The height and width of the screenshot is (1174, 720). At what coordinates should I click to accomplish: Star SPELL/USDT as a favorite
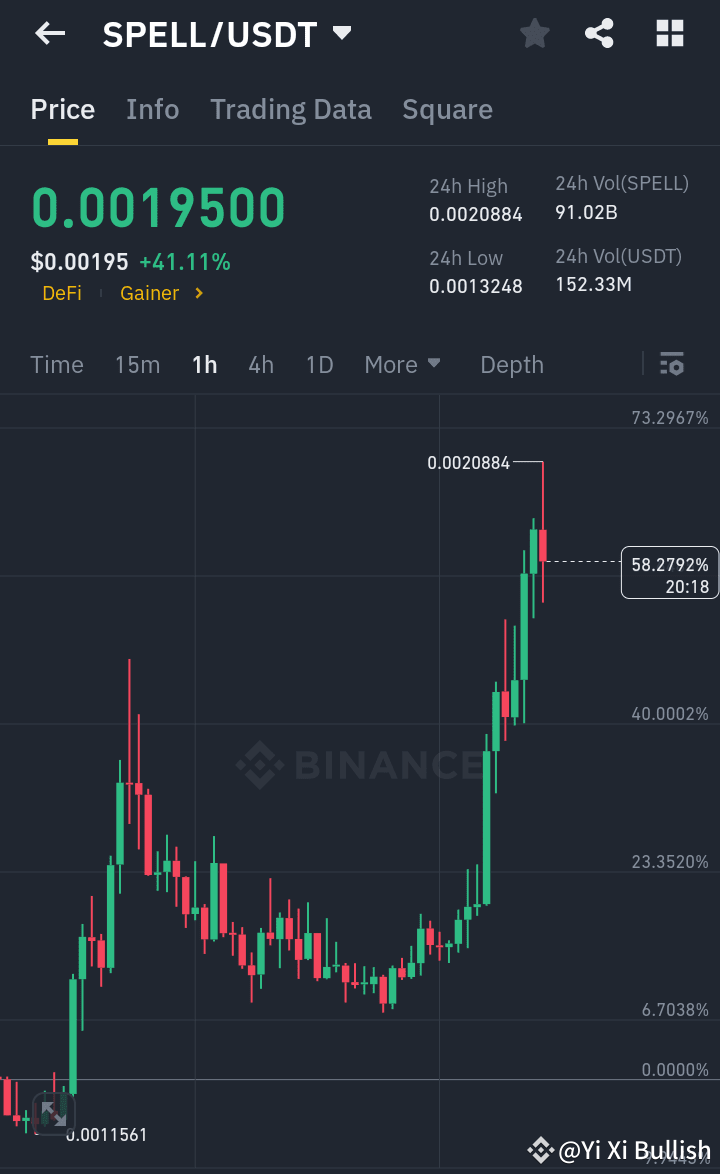[534, 33]
